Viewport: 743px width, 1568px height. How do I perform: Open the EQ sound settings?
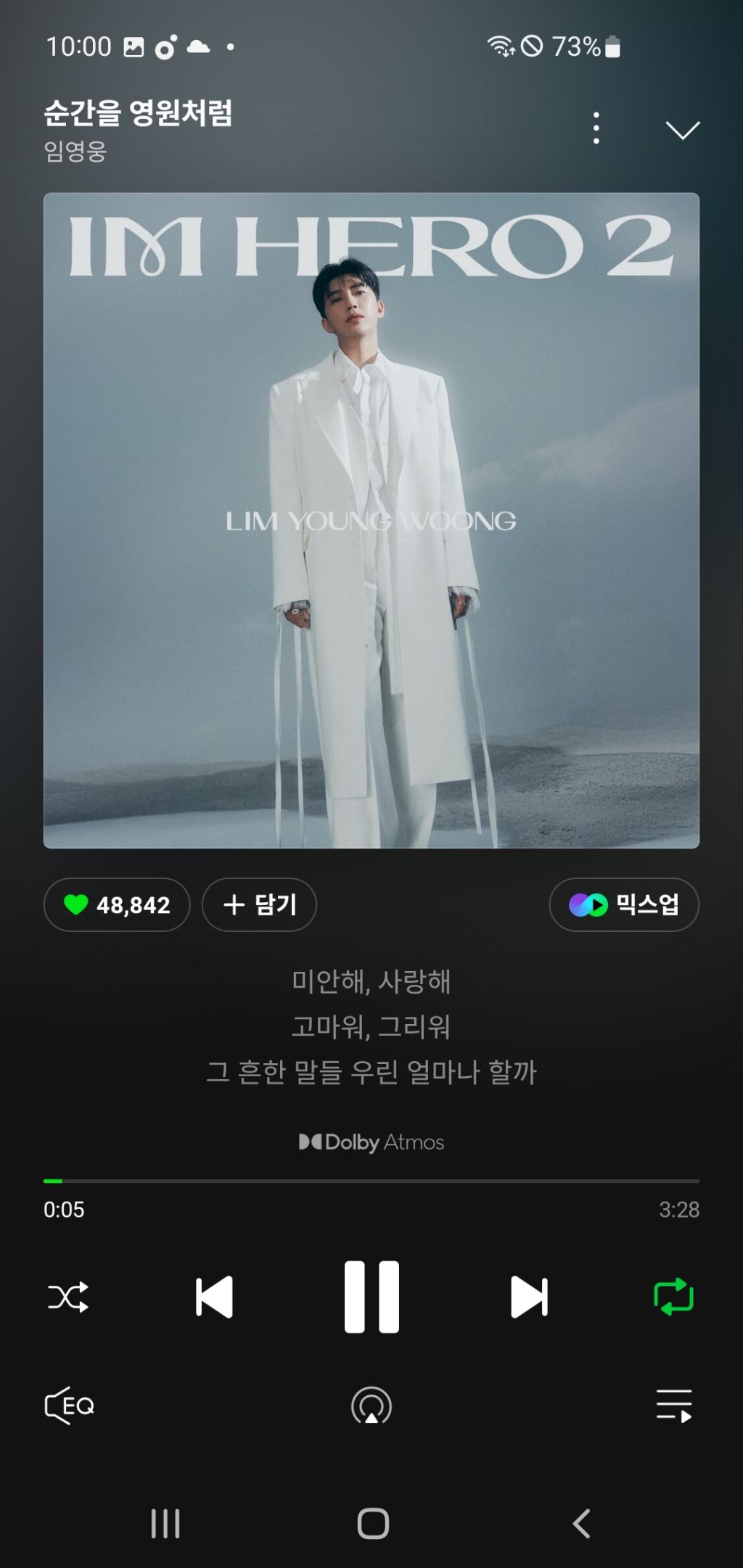(70, 1406)
